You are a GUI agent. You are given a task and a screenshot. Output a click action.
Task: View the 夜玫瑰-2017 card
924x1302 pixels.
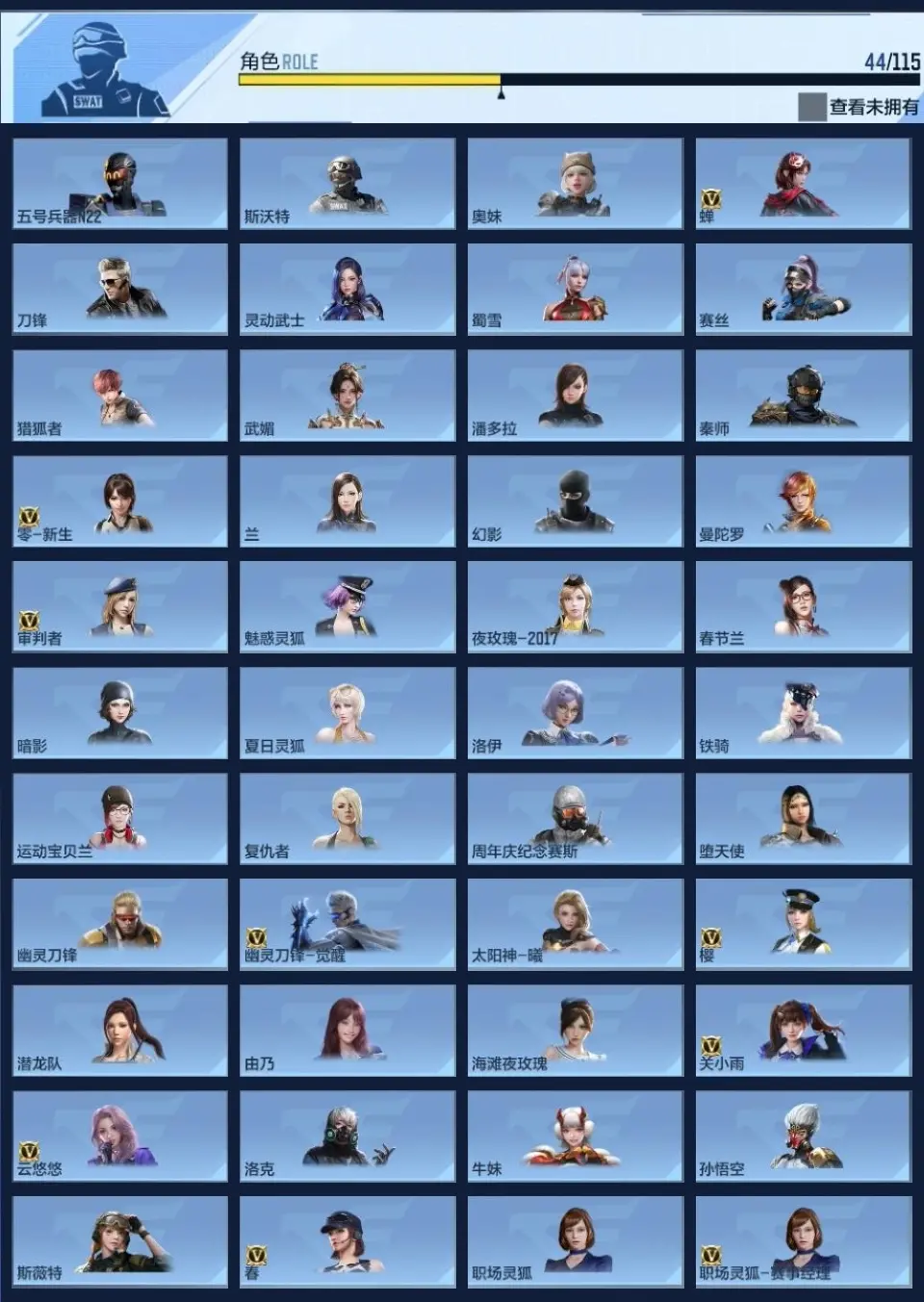click(x=576, y=607)
